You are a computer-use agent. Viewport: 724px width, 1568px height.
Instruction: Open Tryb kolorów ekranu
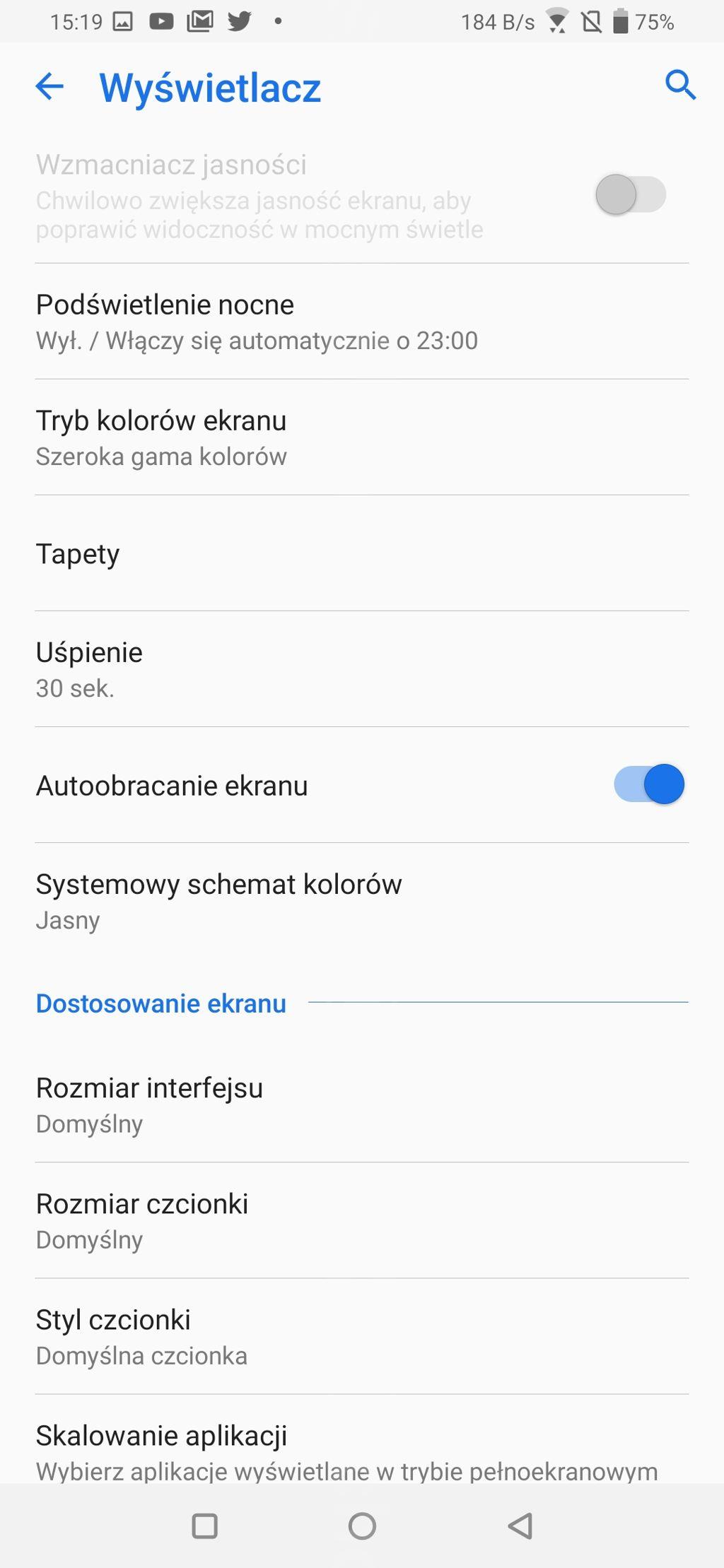point(362,437)
